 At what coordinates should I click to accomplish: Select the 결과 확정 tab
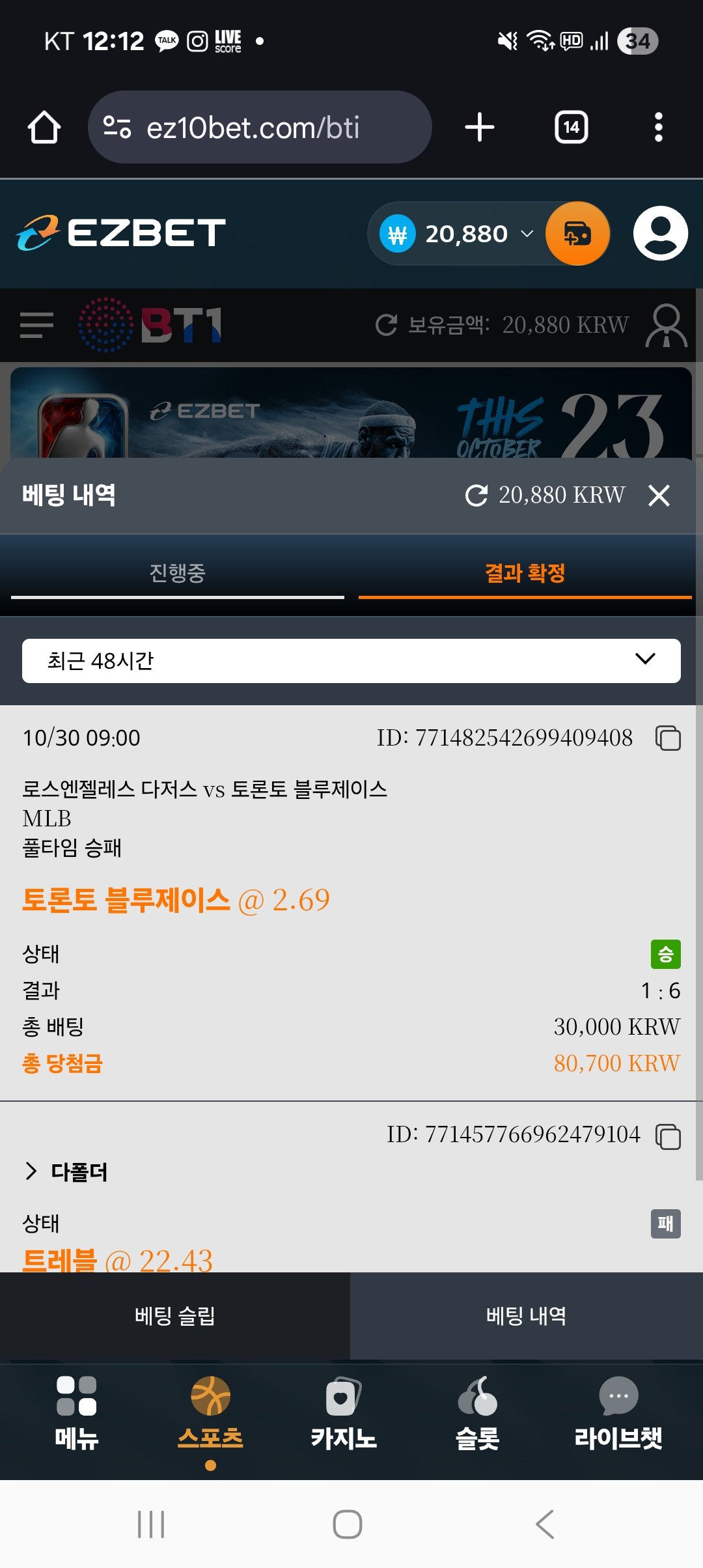coord(525,574)
